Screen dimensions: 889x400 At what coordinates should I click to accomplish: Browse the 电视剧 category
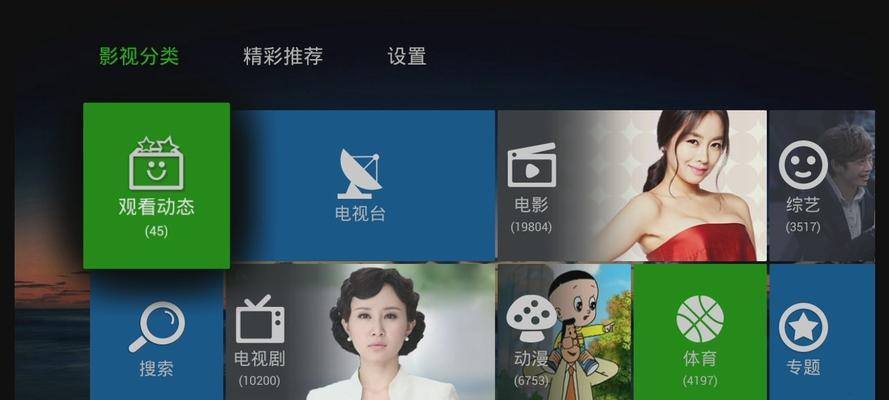pos(360,336)
